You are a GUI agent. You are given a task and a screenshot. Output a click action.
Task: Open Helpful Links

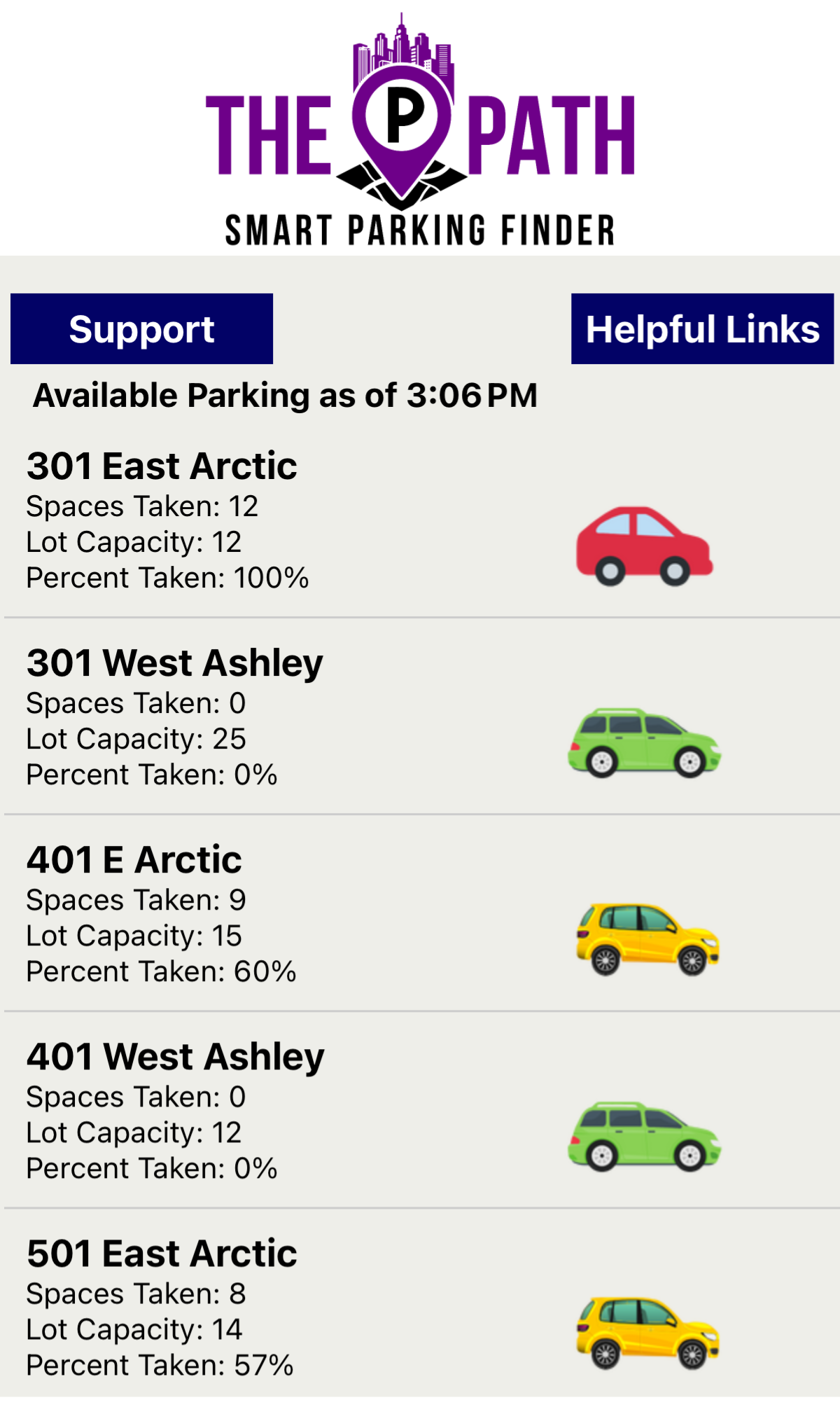tap(702, 329)
